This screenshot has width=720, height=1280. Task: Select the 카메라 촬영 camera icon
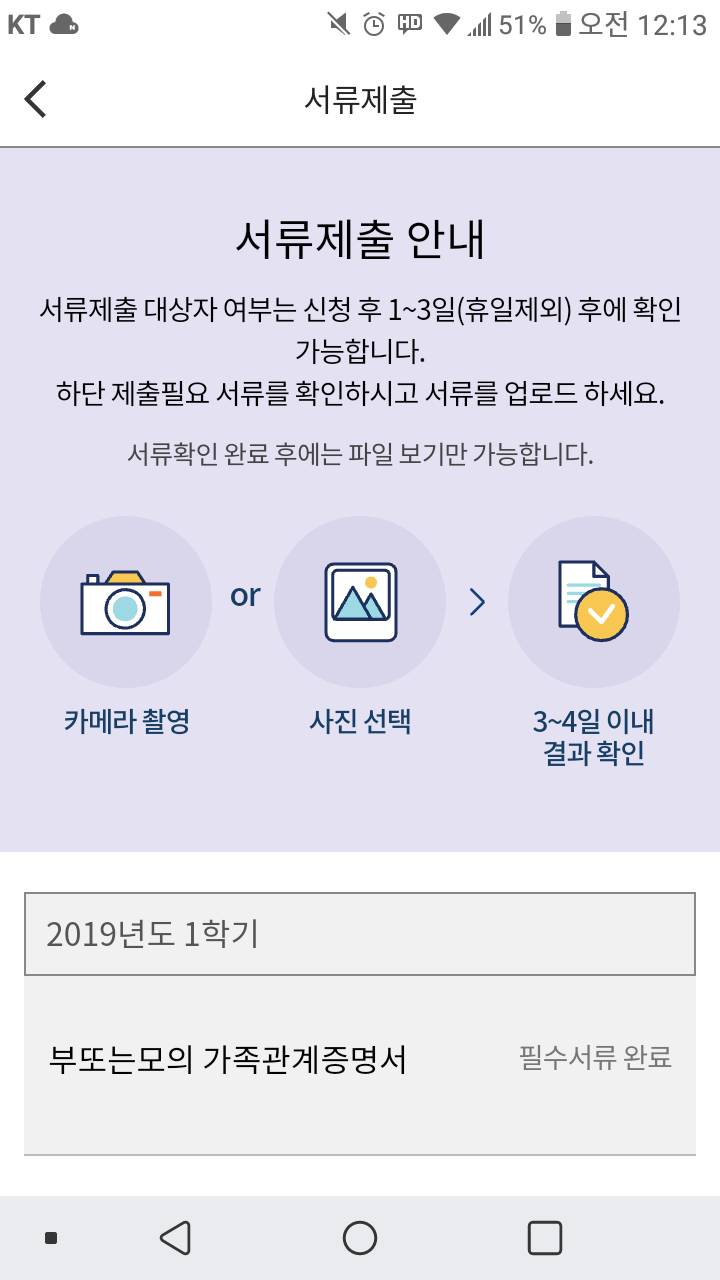(126, 601)
